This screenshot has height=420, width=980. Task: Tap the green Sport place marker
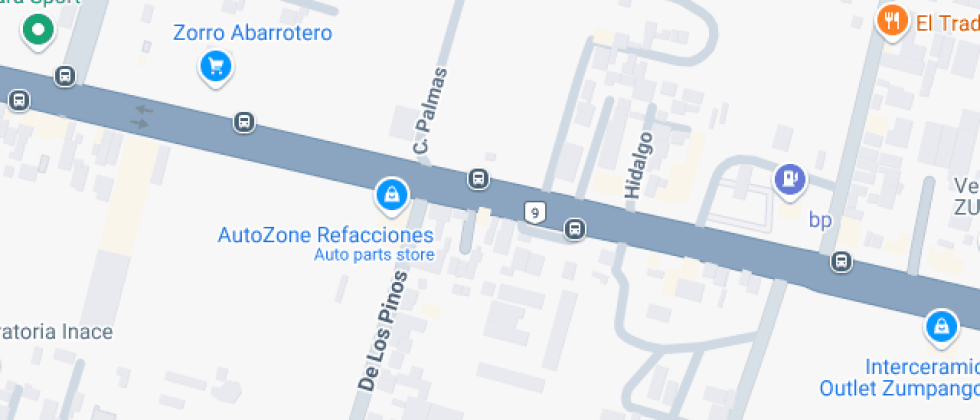click(x=39, y=30)
